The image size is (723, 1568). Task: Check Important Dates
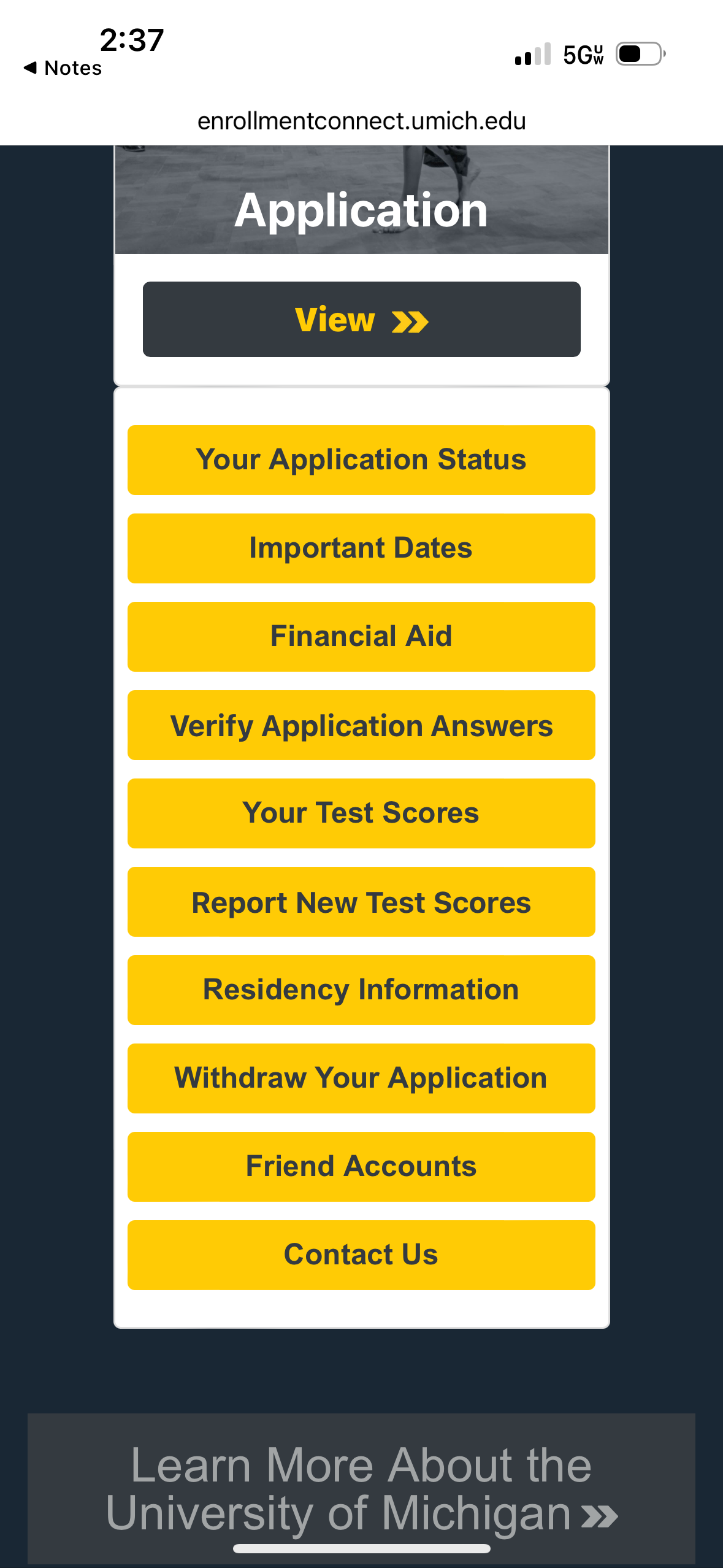coord(361,548)
